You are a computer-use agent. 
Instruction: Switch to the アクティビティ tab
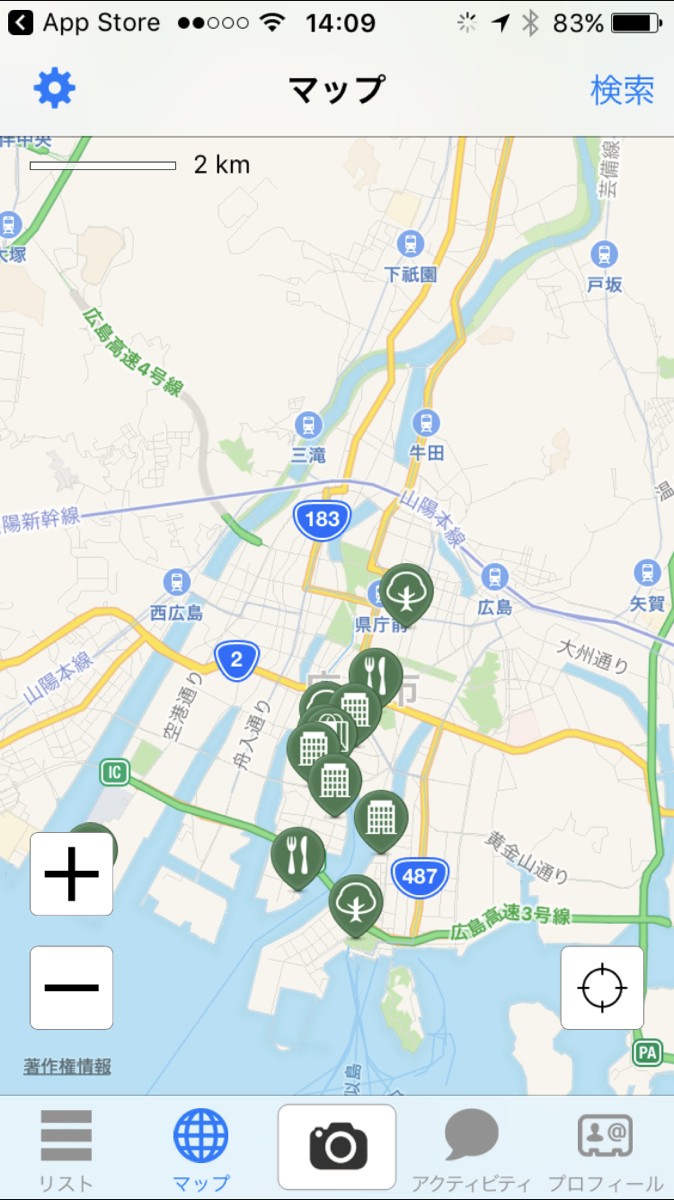[471, 1150]
